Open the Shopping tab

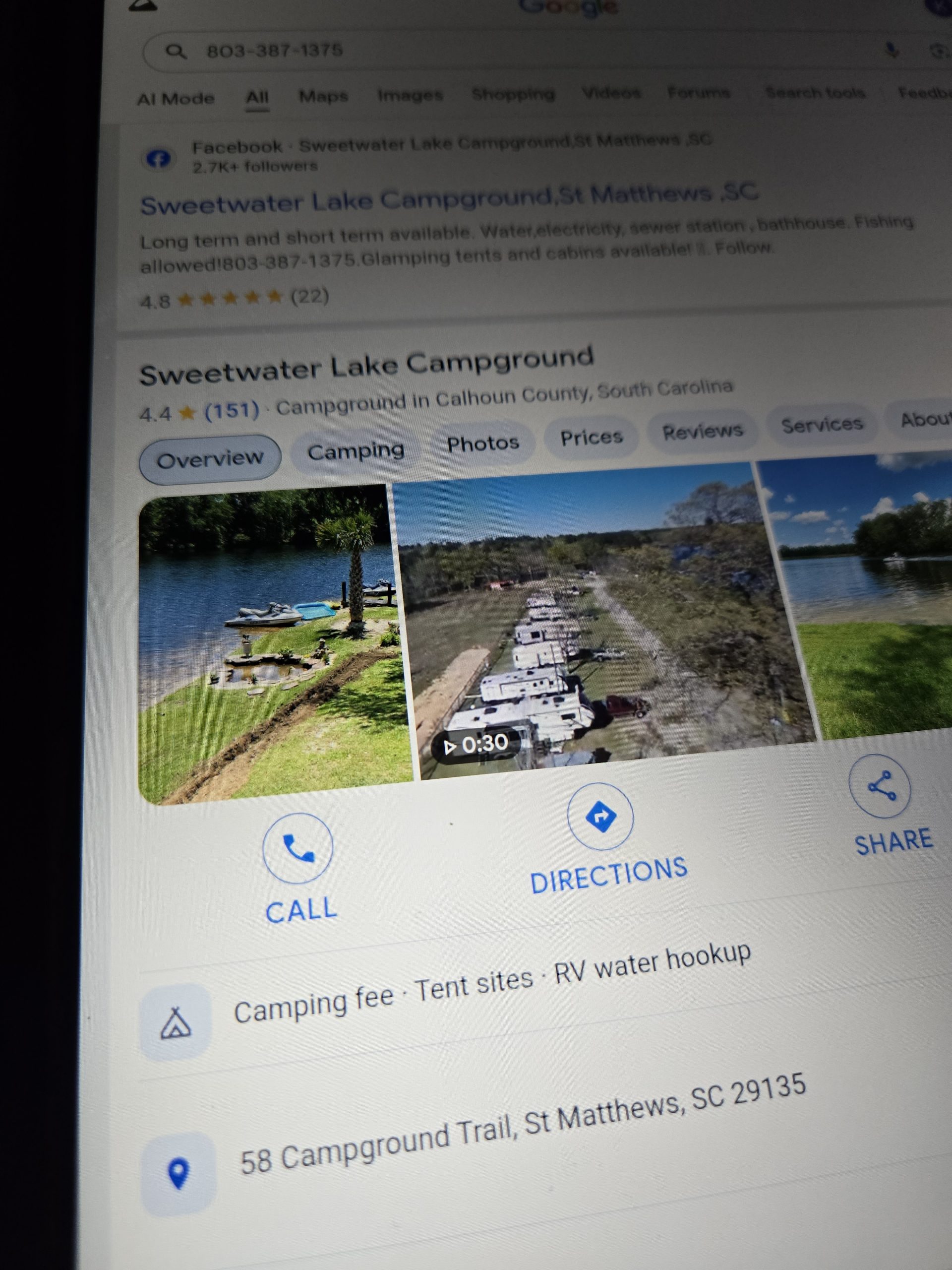click(513, 94)
